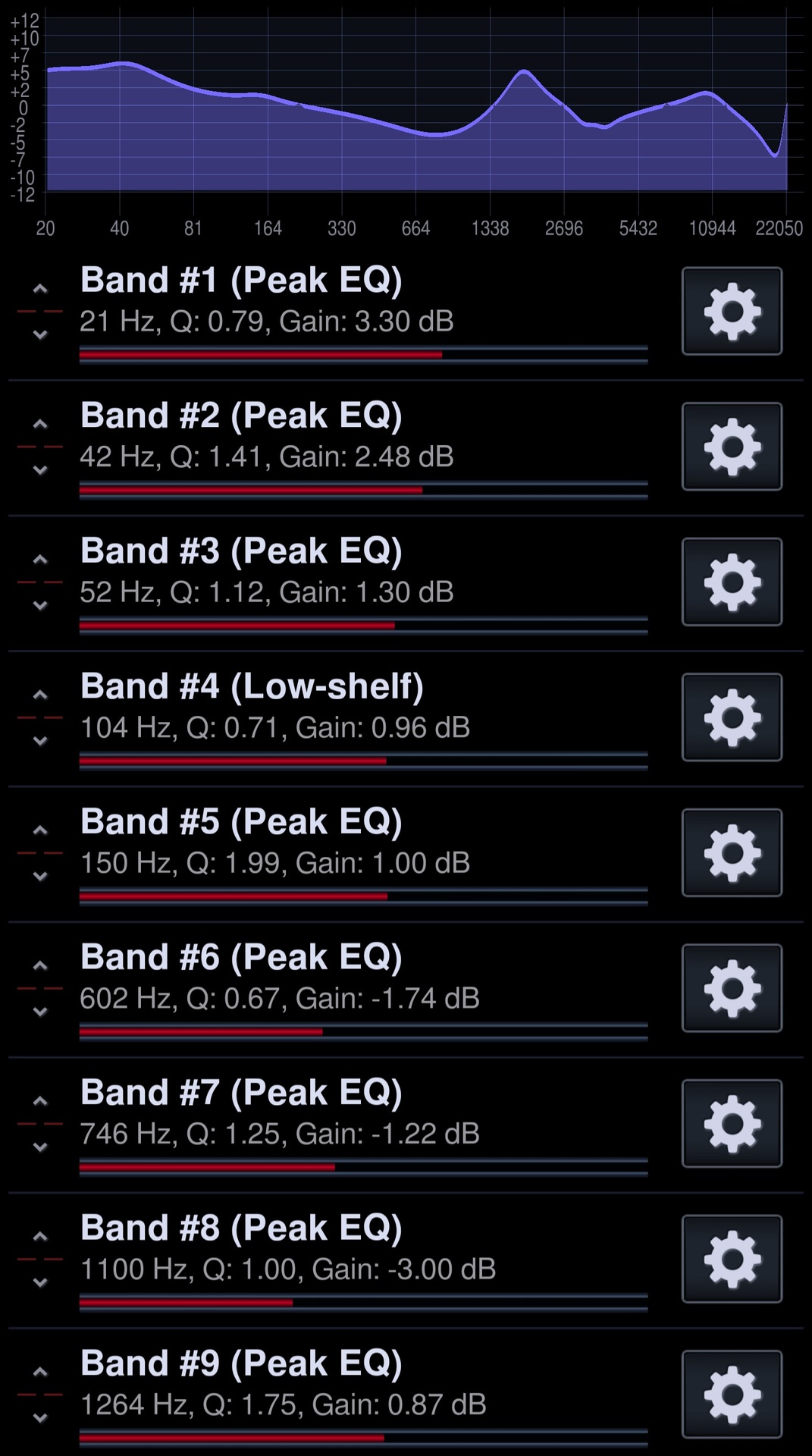Tap the down arrow beside Band #2
Image resolution: width=812 pixels, height=1456 pixels.
40,470
